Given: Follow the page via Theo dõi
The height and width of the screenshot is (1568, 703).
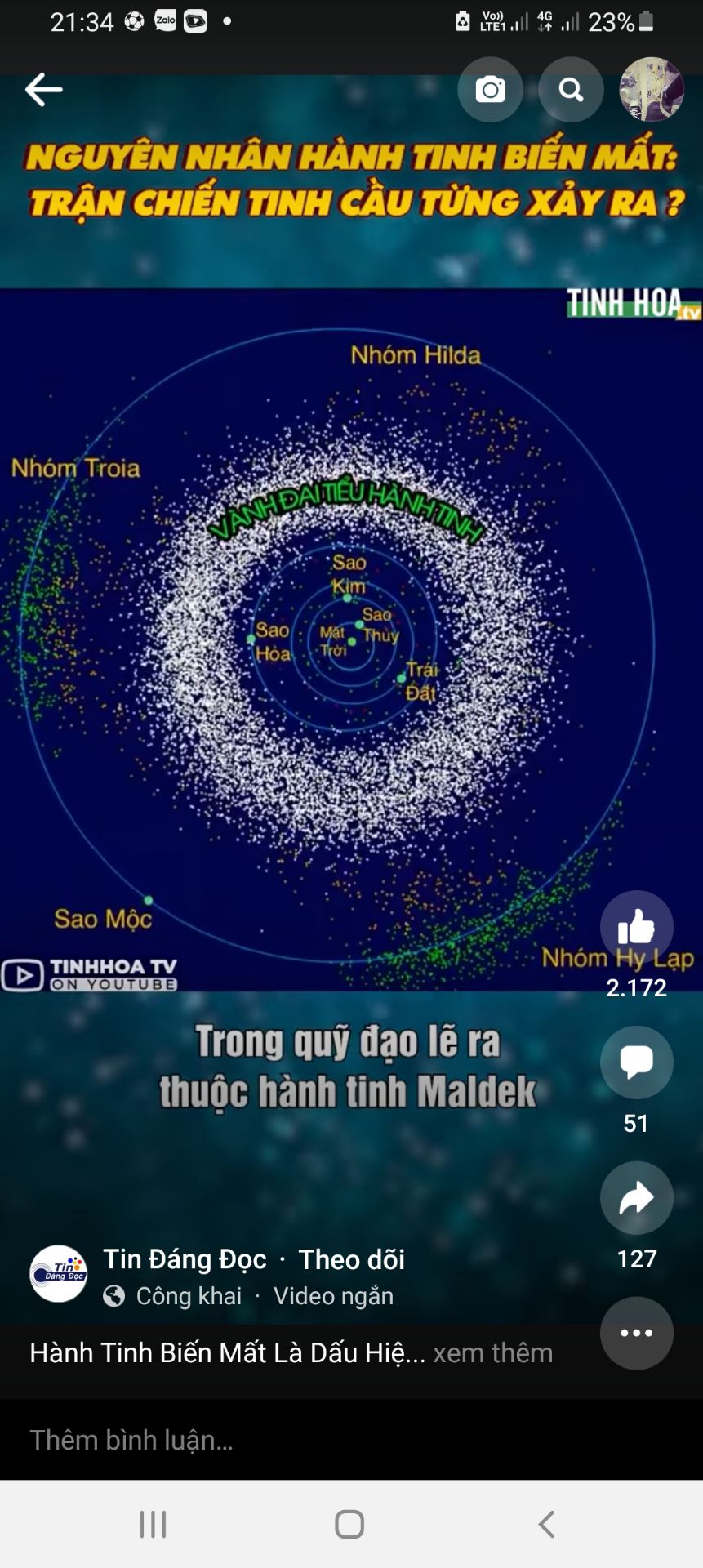Looking at the screenshot, I should click(351, 1259).
